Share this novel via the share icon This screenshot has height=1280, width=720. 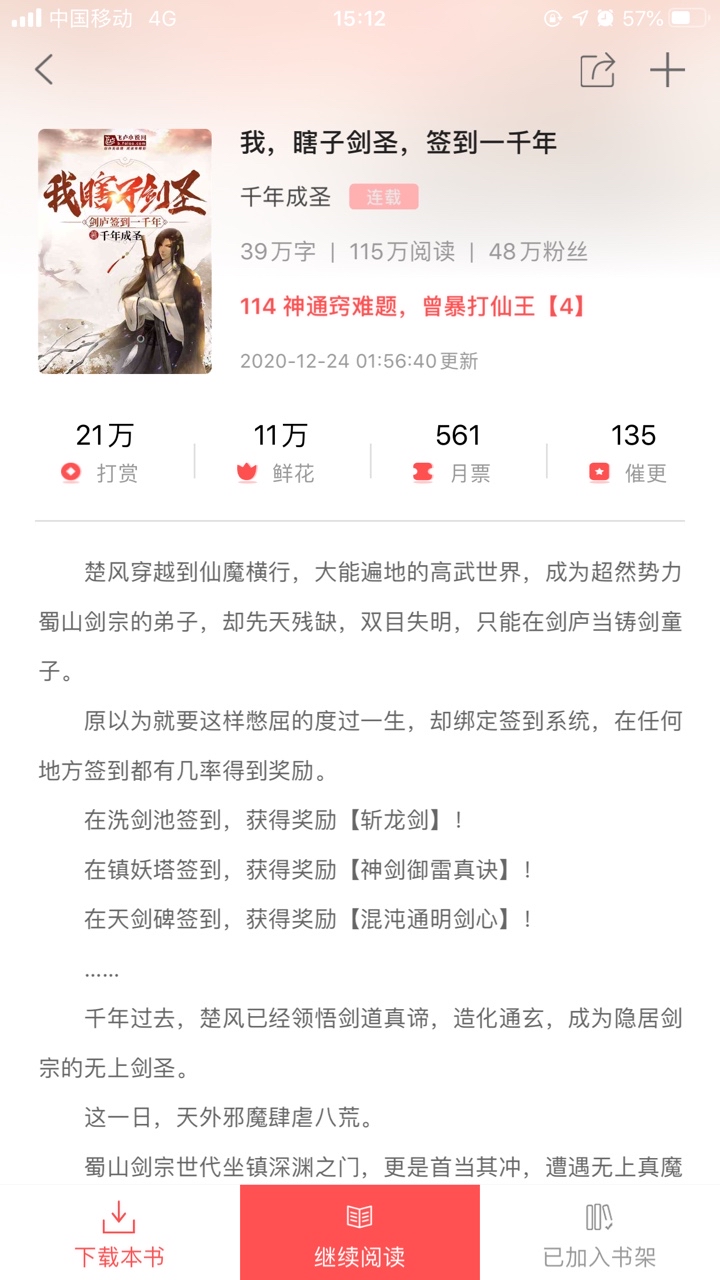click(x=597, y=70)
